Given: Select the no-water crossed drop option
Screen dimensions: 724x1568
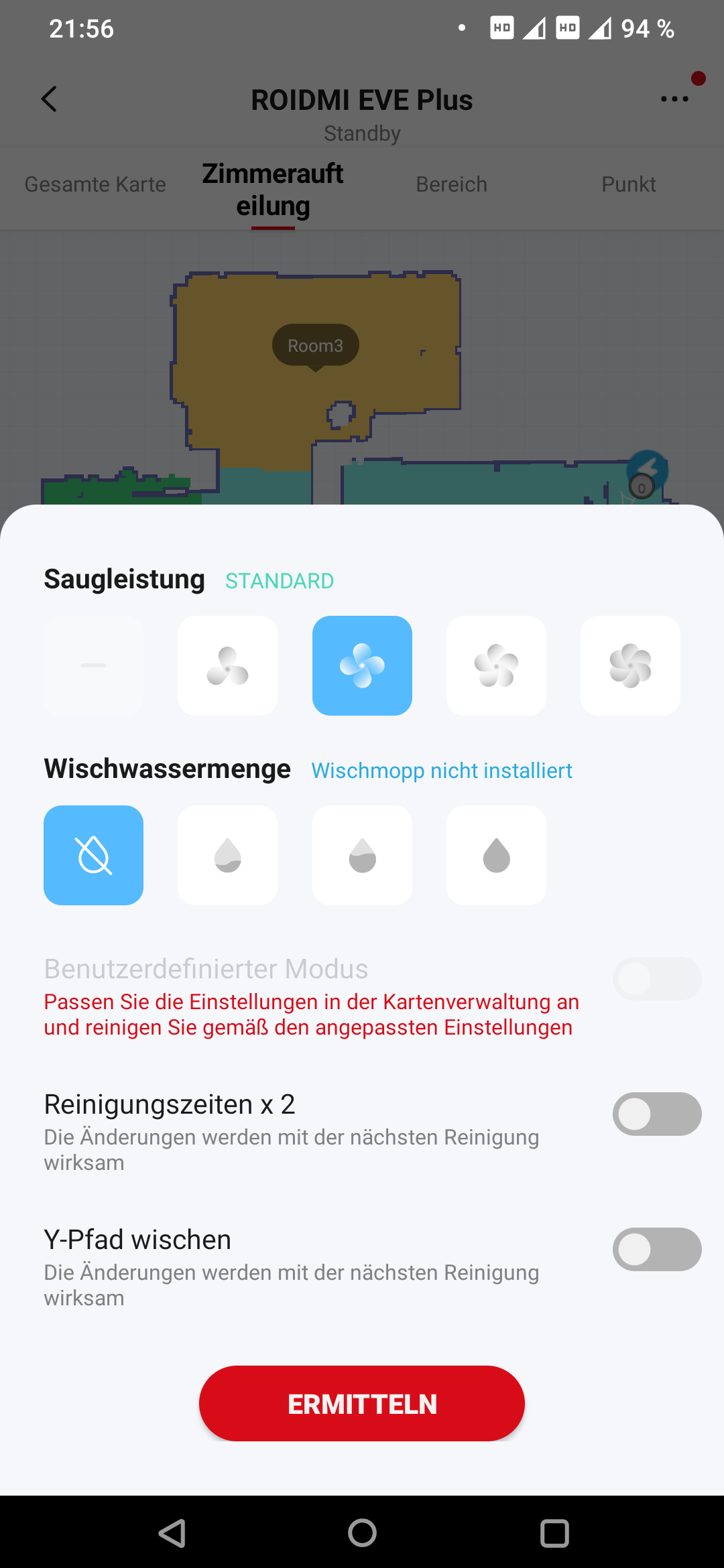Looking at the screenshot, I should click(94, 855).
